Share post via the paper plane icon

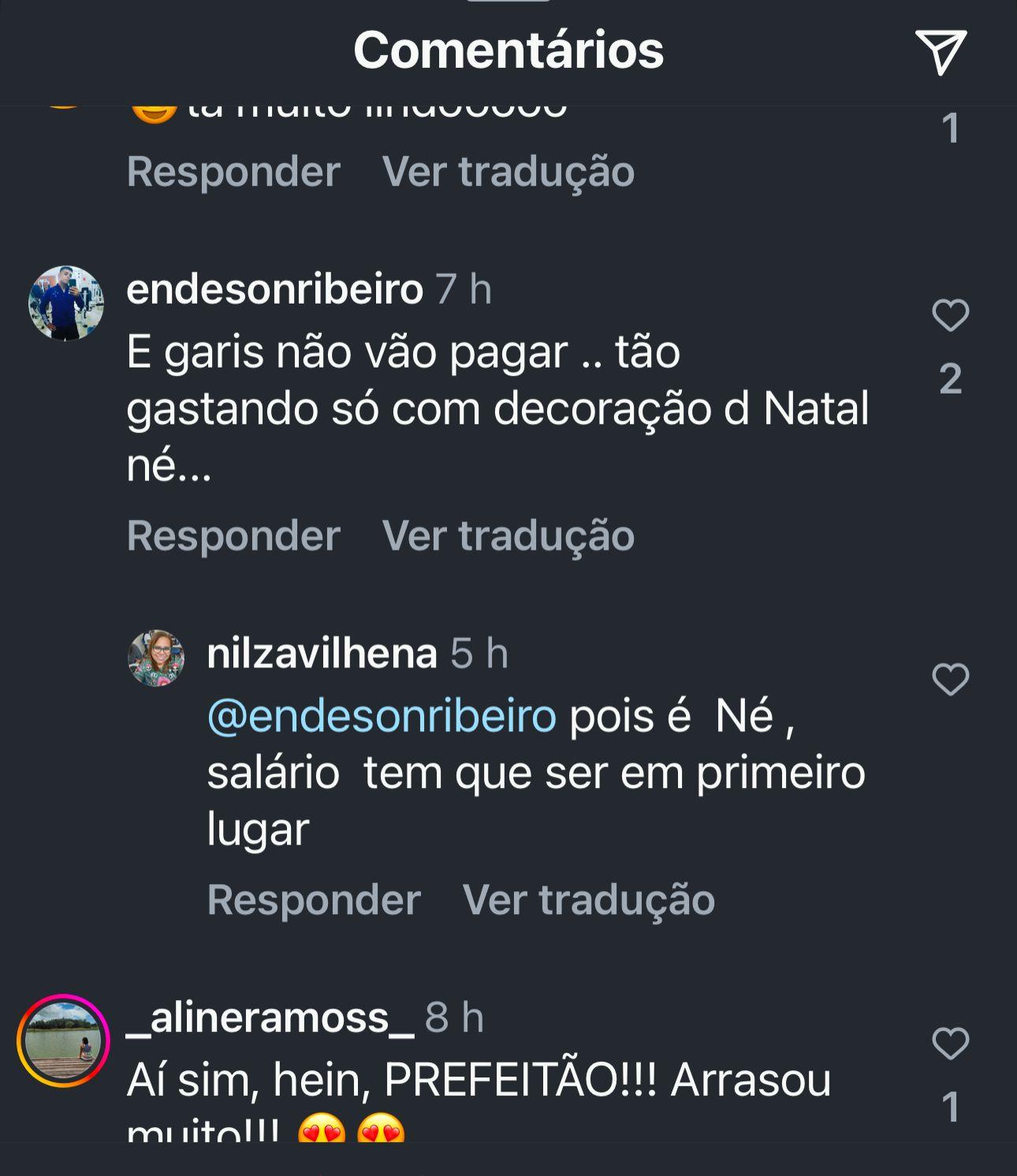click(x=941, y=52)
